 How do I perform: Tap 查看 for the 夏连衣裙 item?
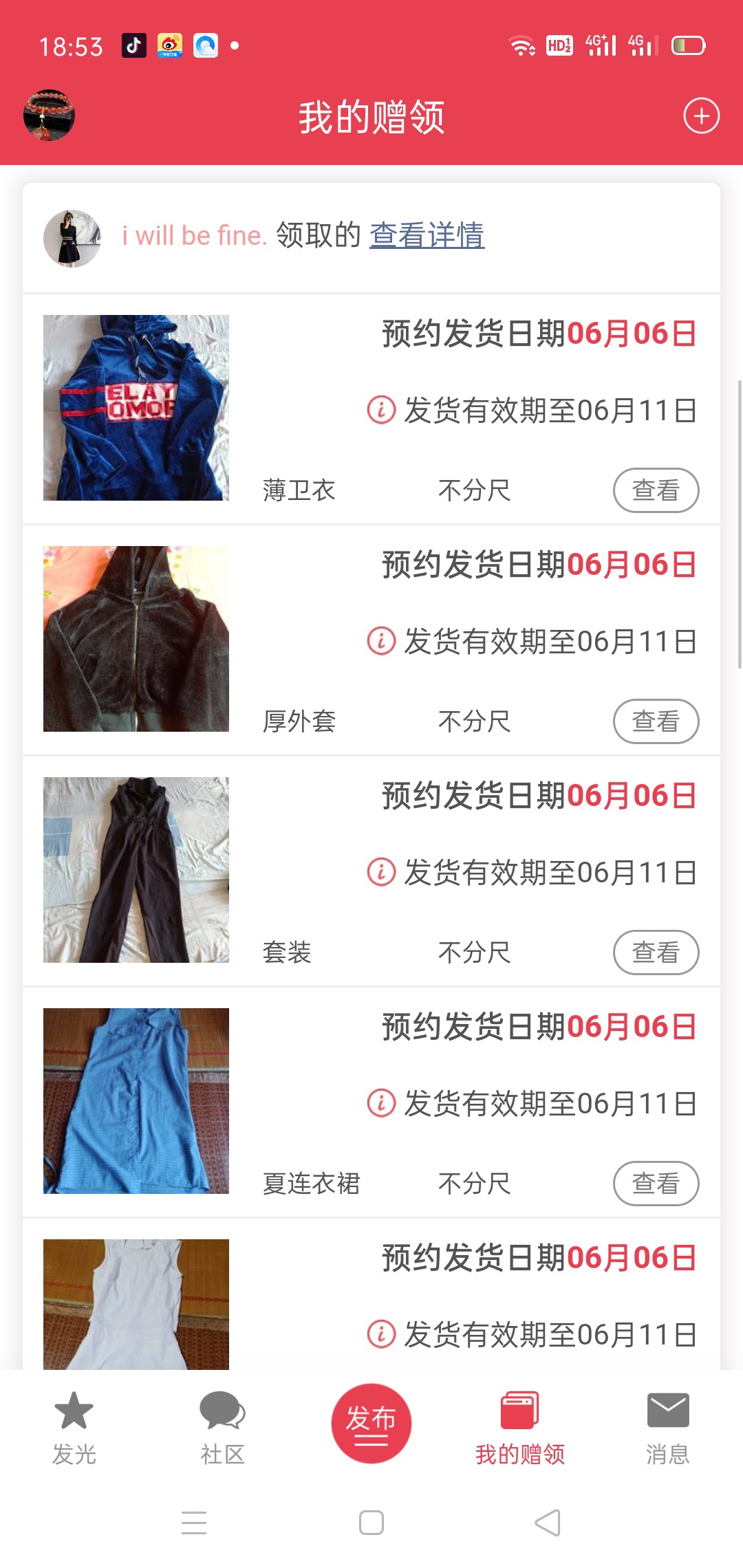[656, 1184]
